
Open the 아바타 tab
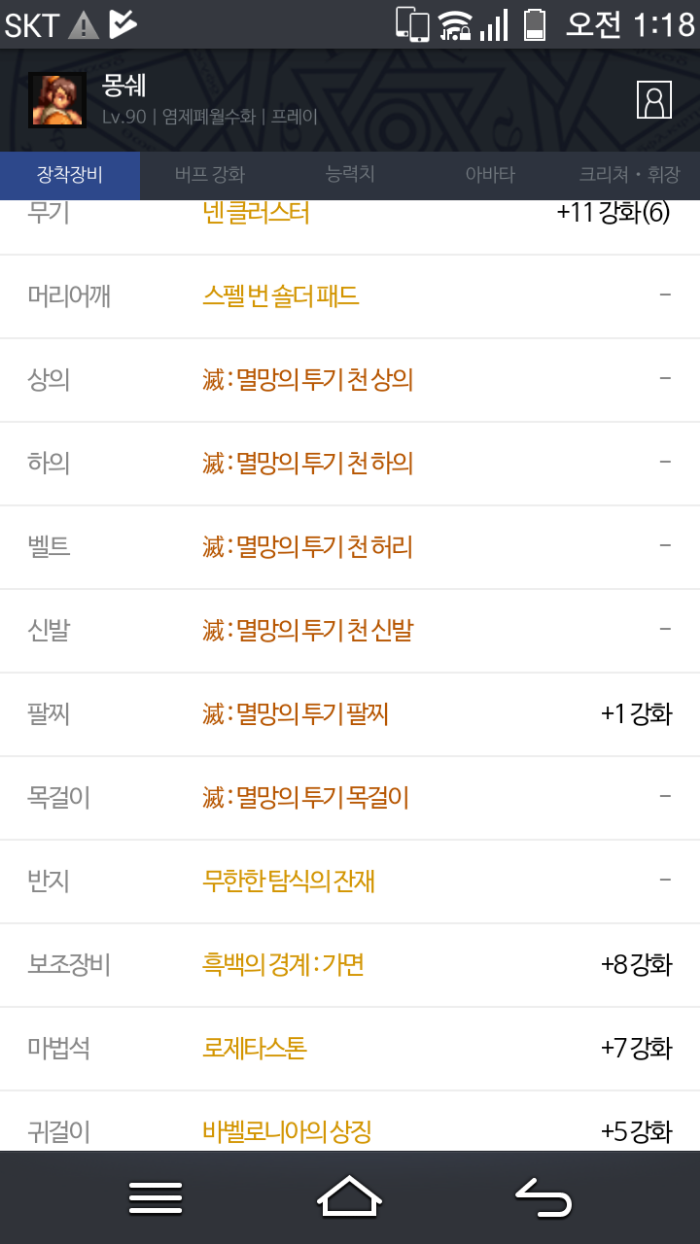point(490,175)
